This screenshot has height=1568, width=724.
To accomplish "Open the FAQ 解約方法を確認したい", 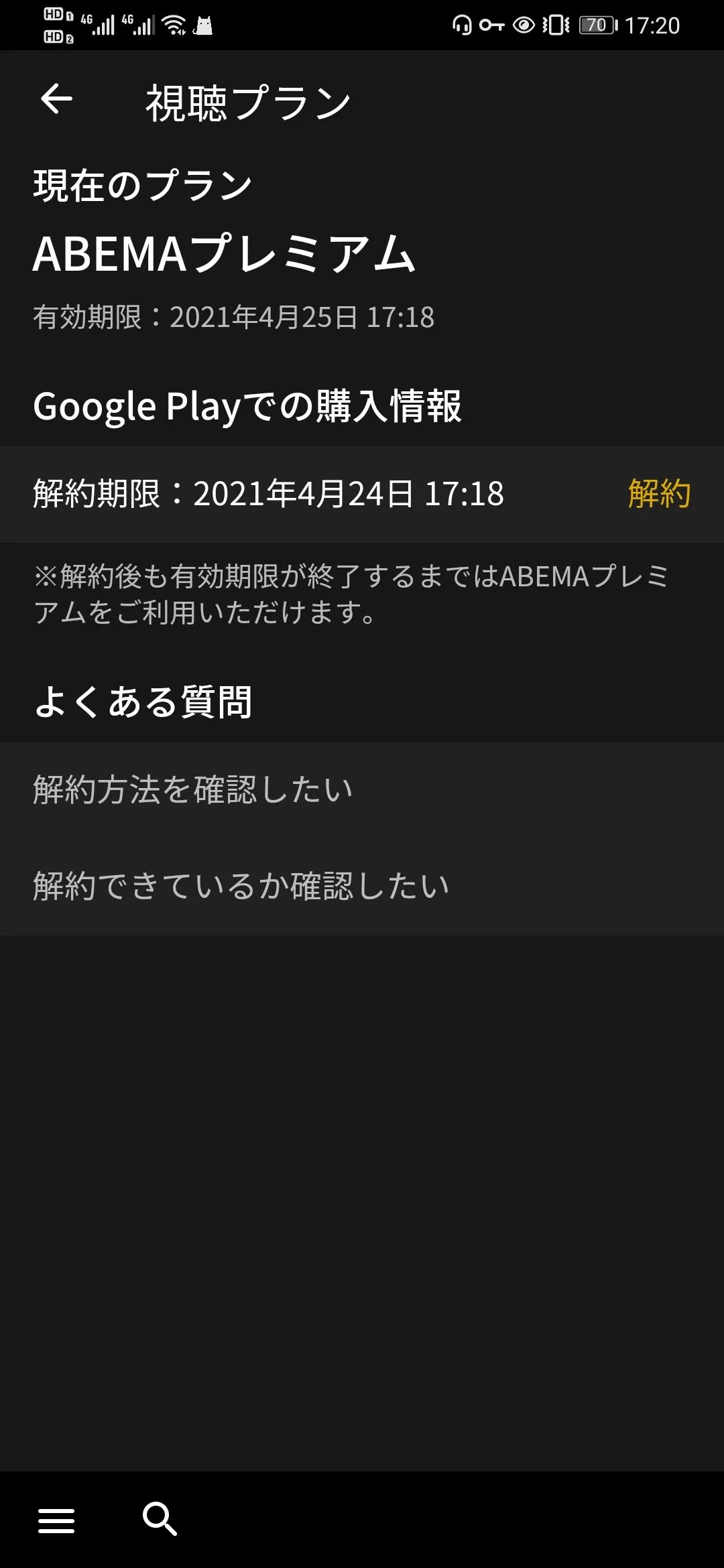I will pos(193,789).
